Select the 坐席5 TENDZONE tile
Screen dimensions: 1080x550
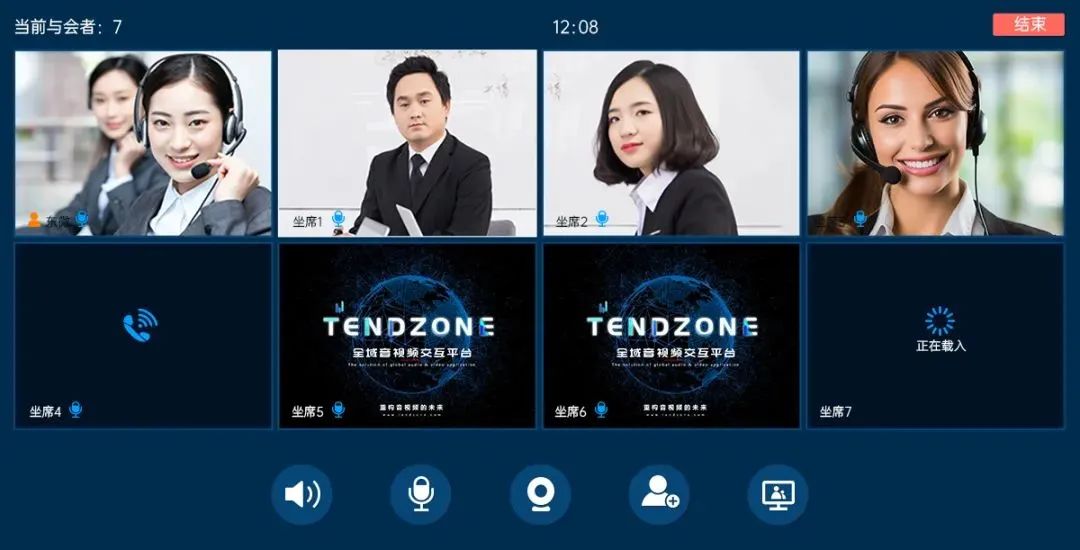[x=407, y=335]
